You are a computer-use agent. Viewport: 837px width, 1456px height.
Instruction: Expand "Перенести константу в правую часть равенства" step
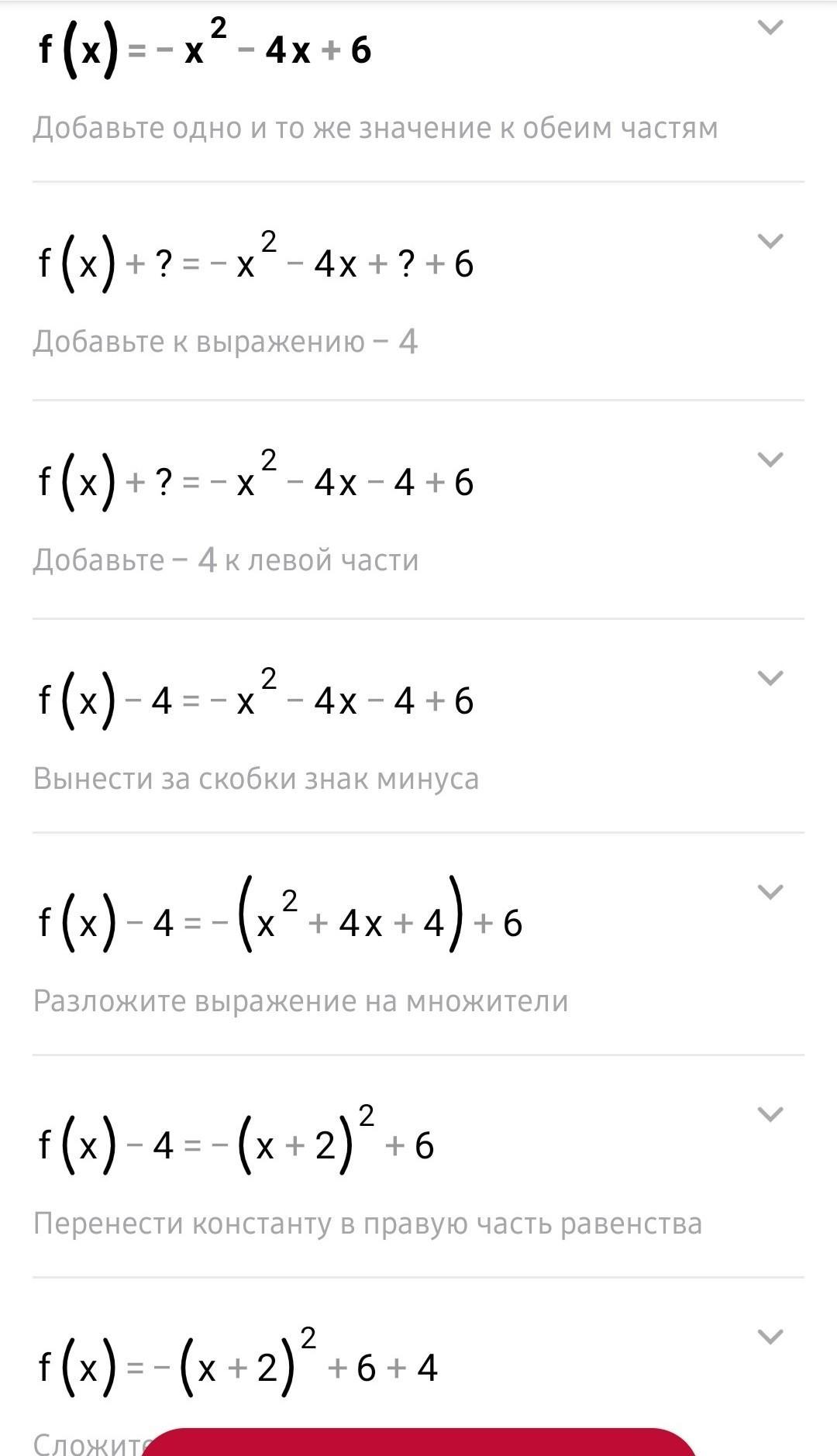pyautogui.click(x=770, y=1114)
